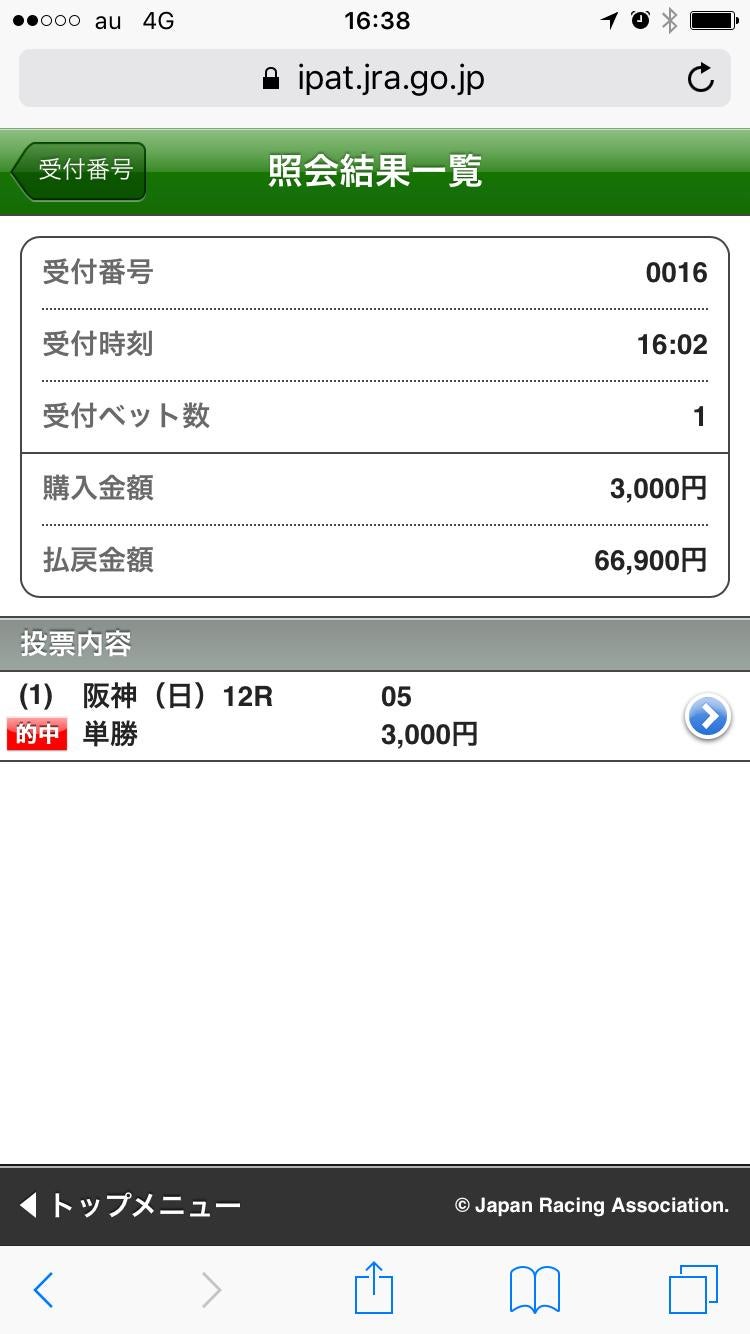The height and width of the screenshot is (1334, 750).
Task: Go back to 受付番号 list
Action: (79, 171)
